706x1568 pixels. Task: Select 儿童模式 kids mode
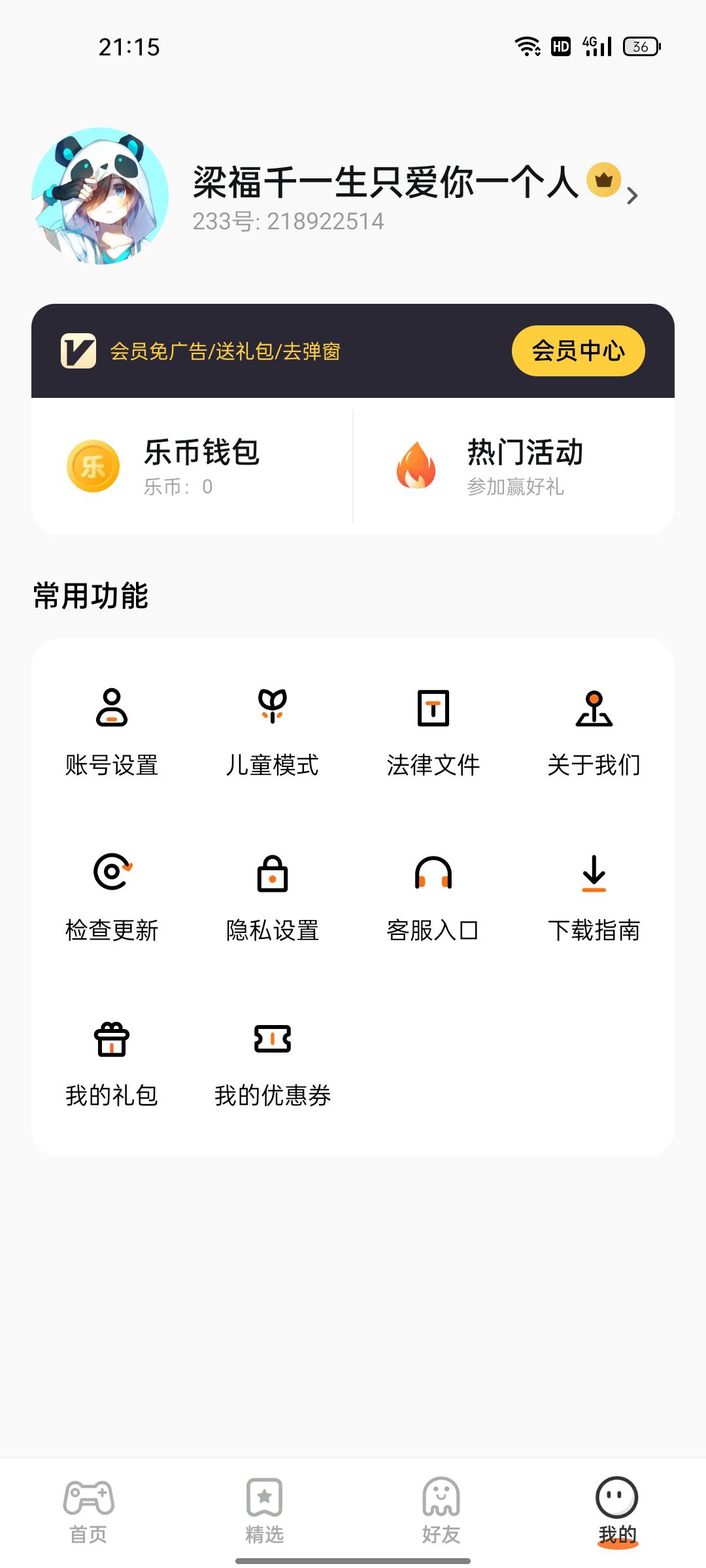(x=273, y=732)
